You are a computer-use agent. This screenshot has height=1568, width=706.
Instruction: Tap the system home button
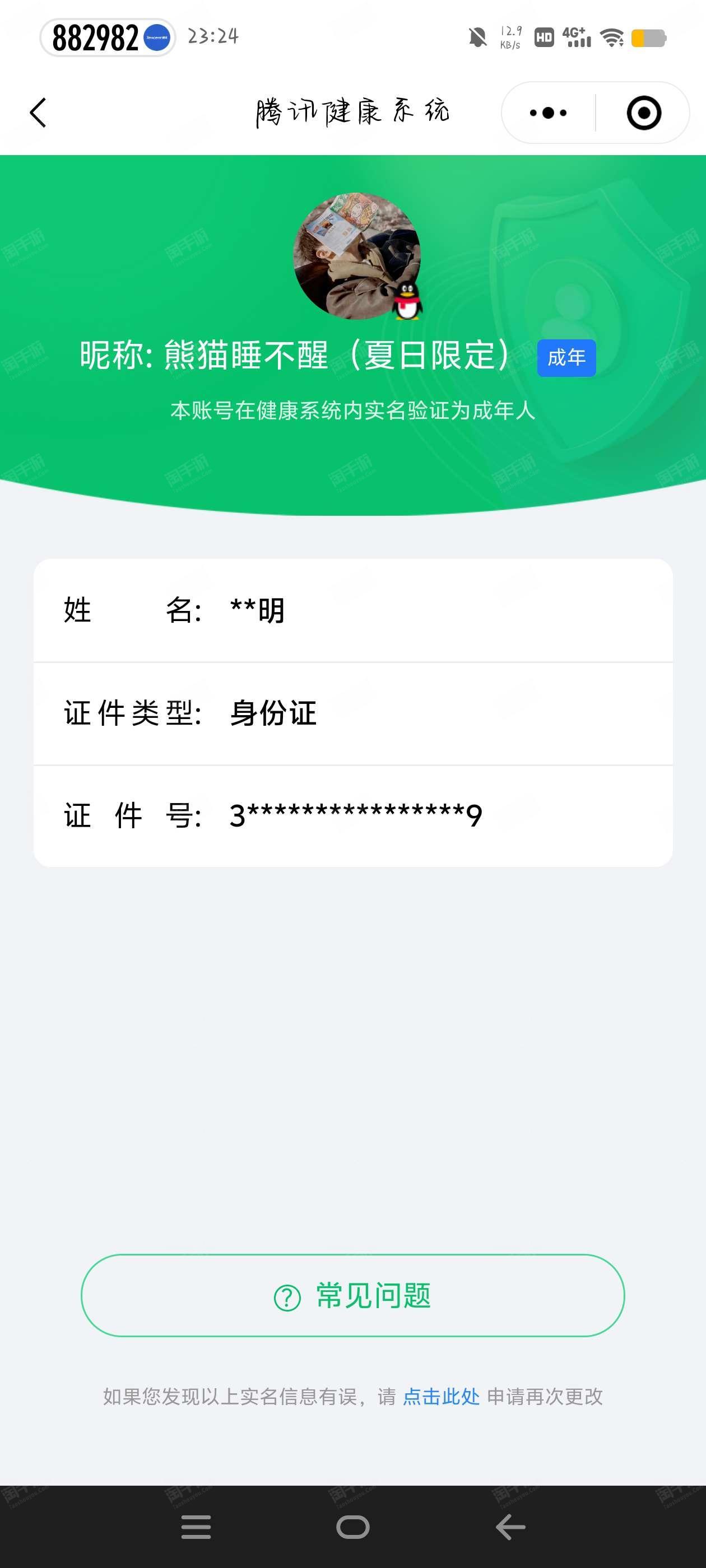point(352,1527)
